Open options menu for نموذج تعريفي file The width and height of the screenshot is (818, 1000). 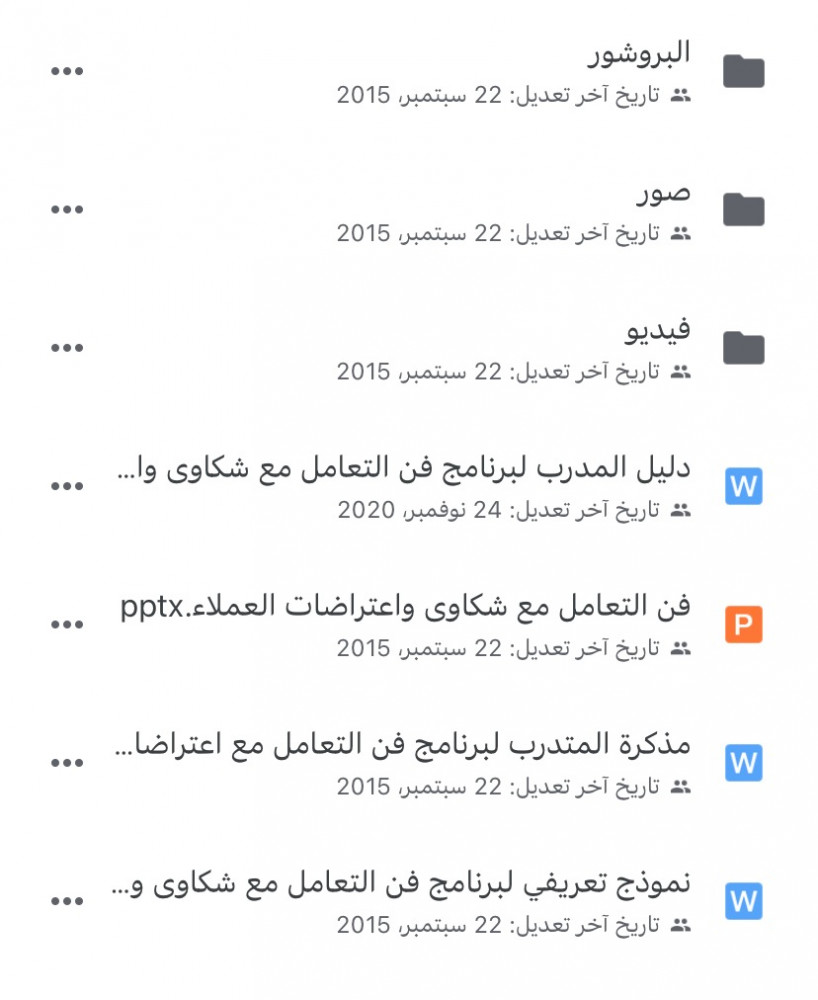pyautogui.click(x=67, y=901)
